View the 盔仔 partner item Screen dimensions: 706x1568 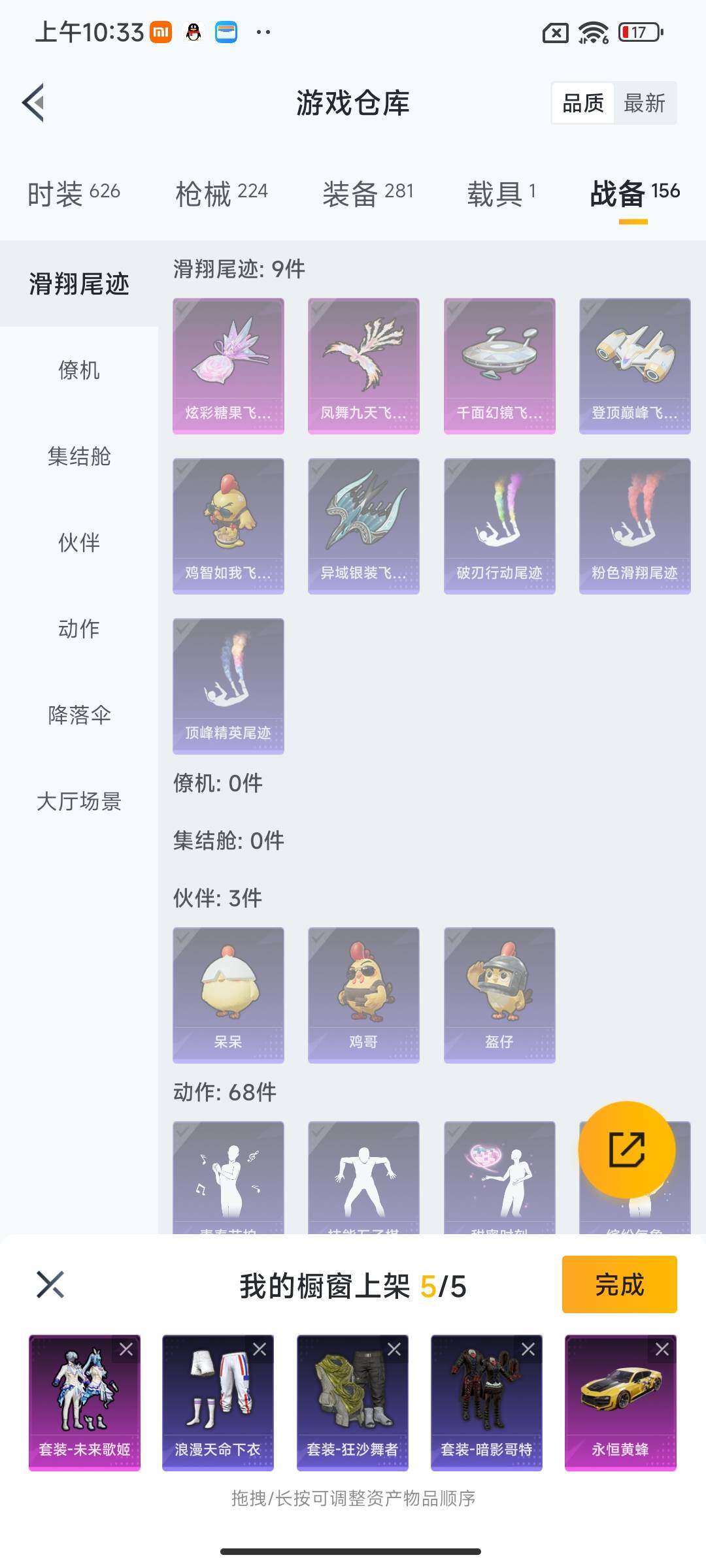[499, 992]
